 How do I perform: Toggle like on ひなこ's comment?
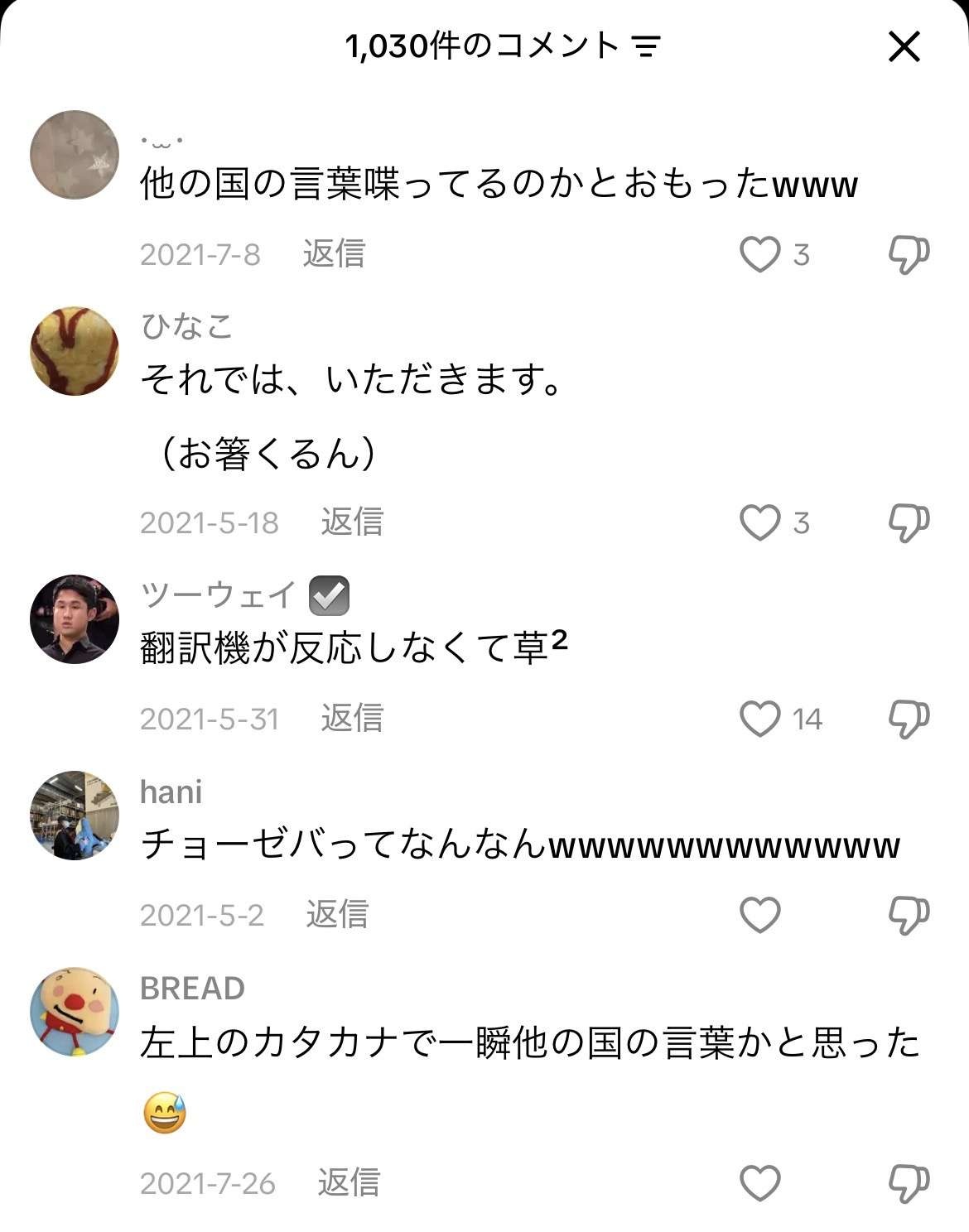pos(759,522)
